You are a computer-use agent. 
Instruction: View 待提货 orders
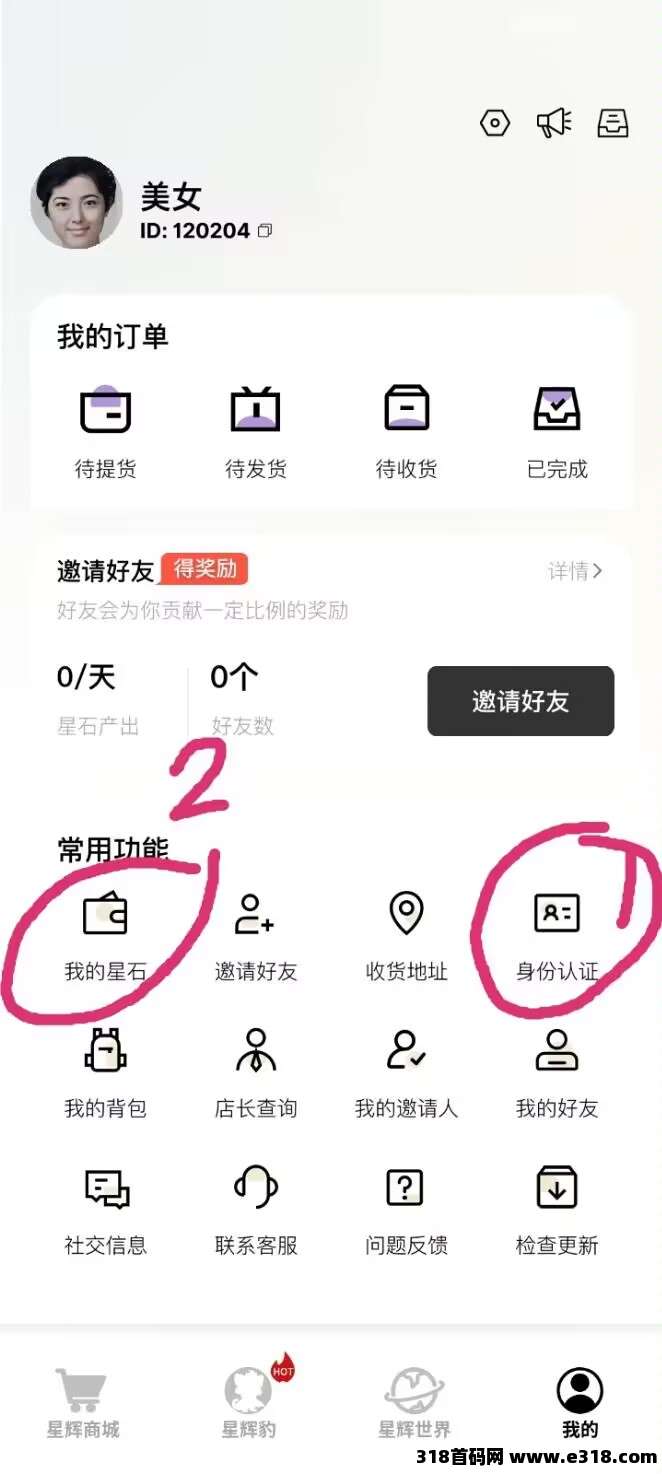[105, 431]
